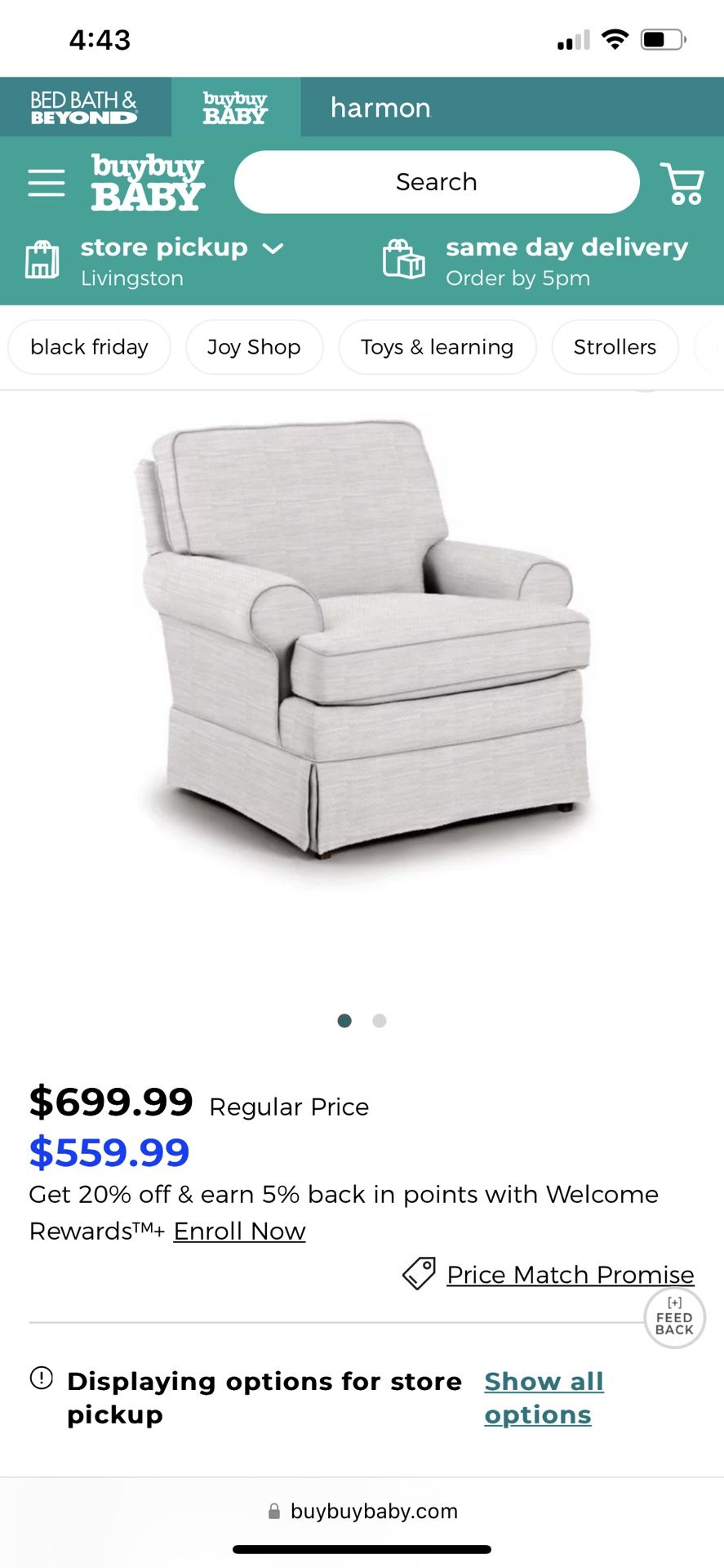Switch to the Bed Bath & Beyond tab

pos(84,107)
